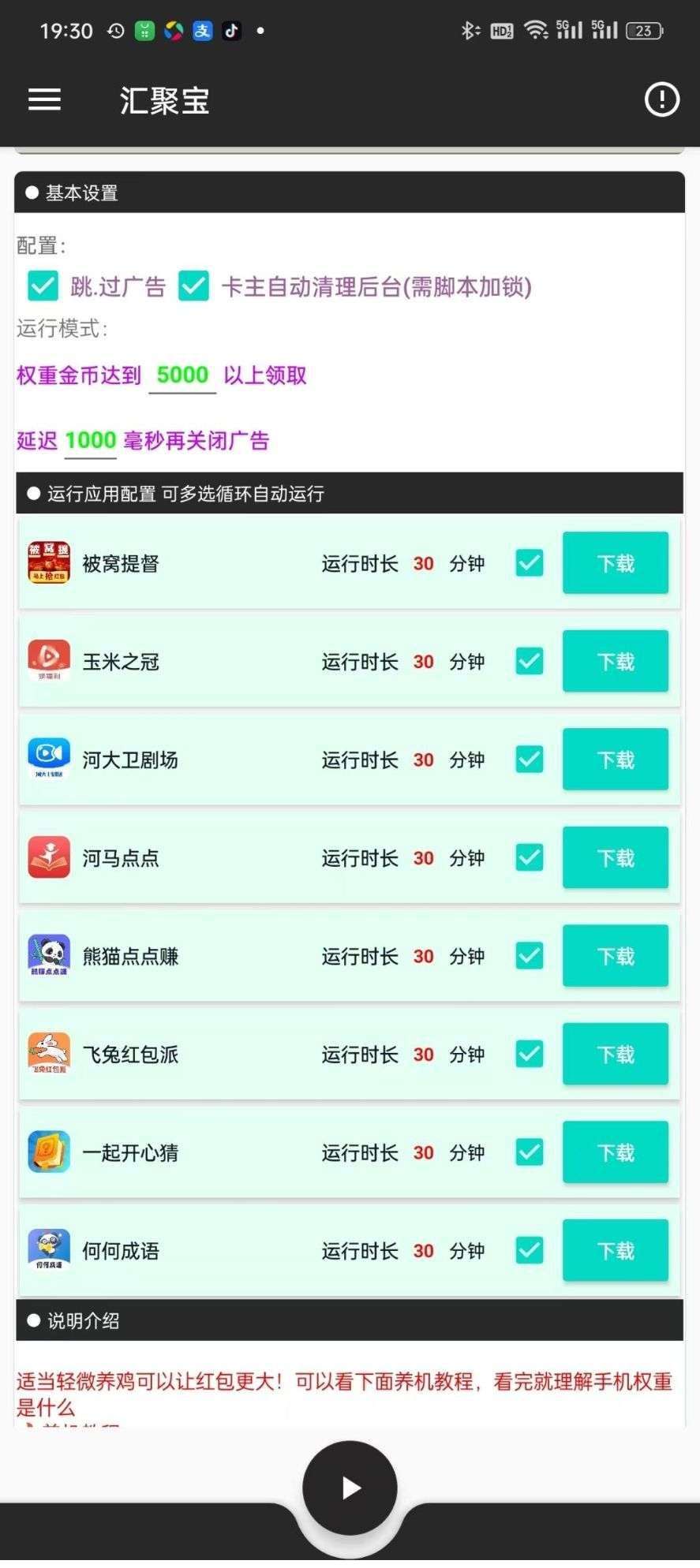
Task: Edit the 1000 millisecond delay field
Action: click(x=91, y=440)
